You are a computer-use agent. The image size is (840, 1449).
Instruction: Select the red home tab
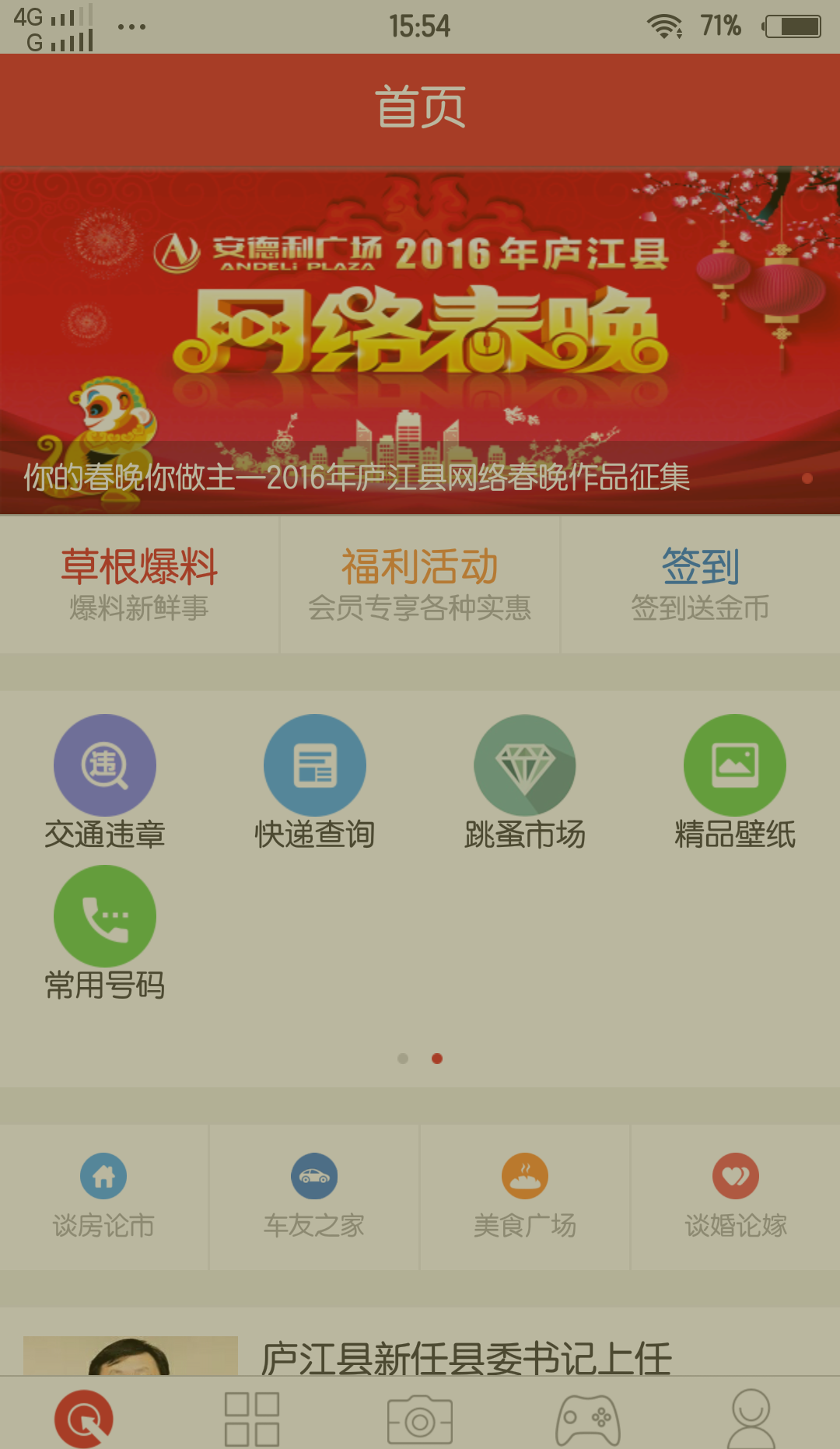84,1419
